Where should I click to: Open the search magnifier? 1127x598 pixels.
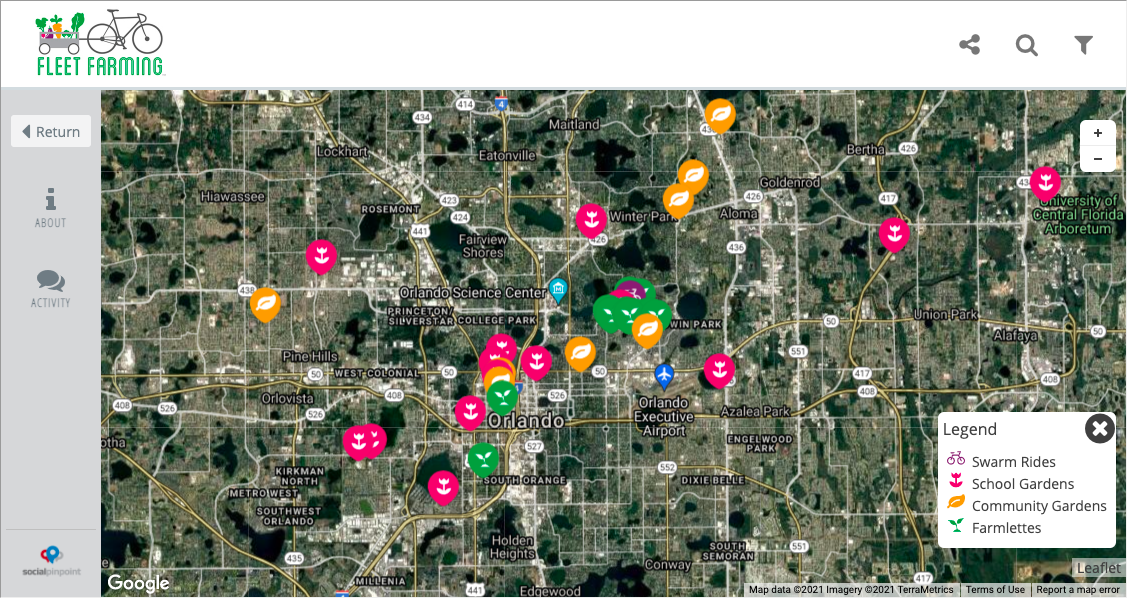coord(1026,45)
